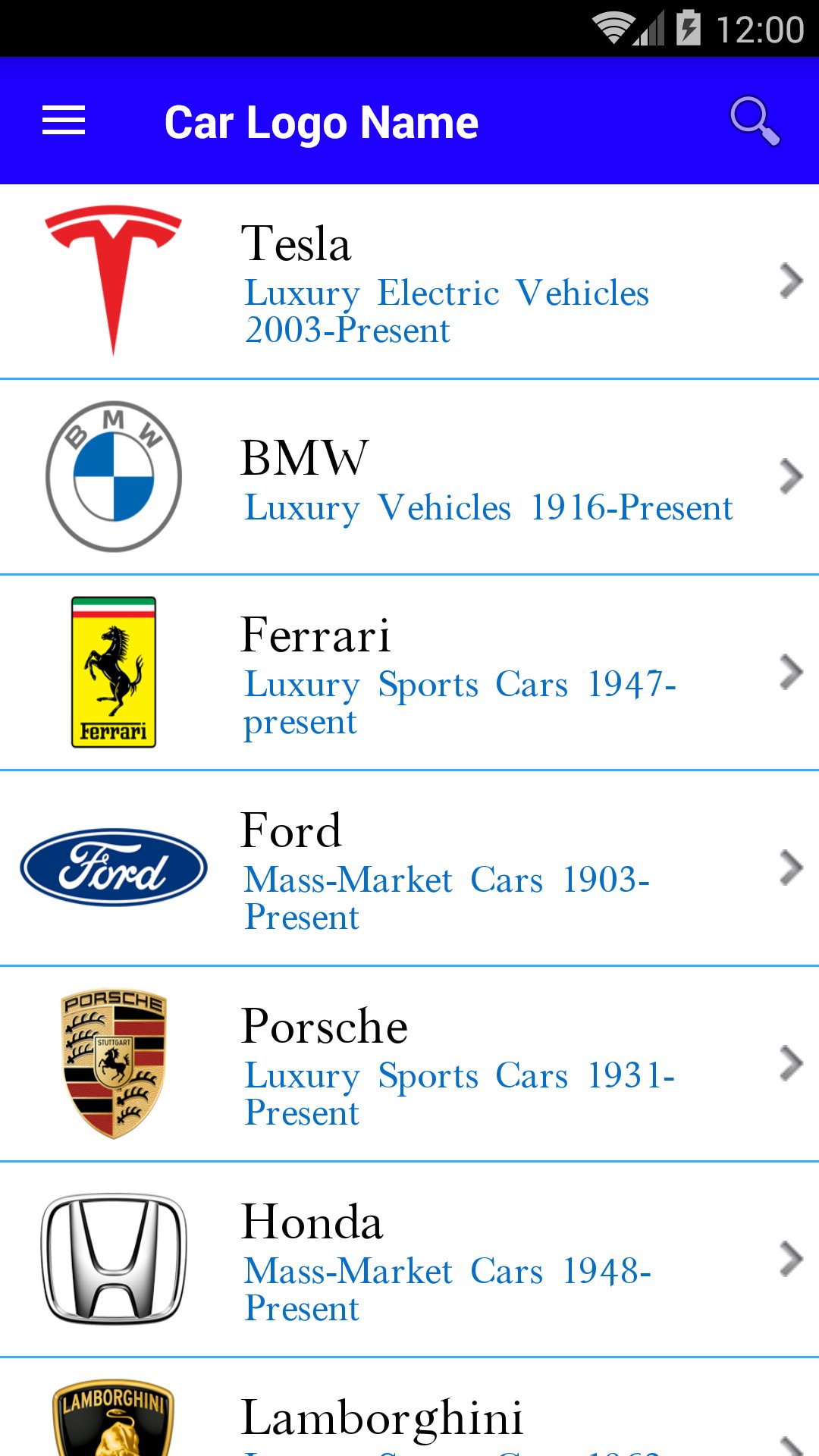Open the Honda entry
This screenshot has width=819, height=1456.
click(x=409, y=1260)
